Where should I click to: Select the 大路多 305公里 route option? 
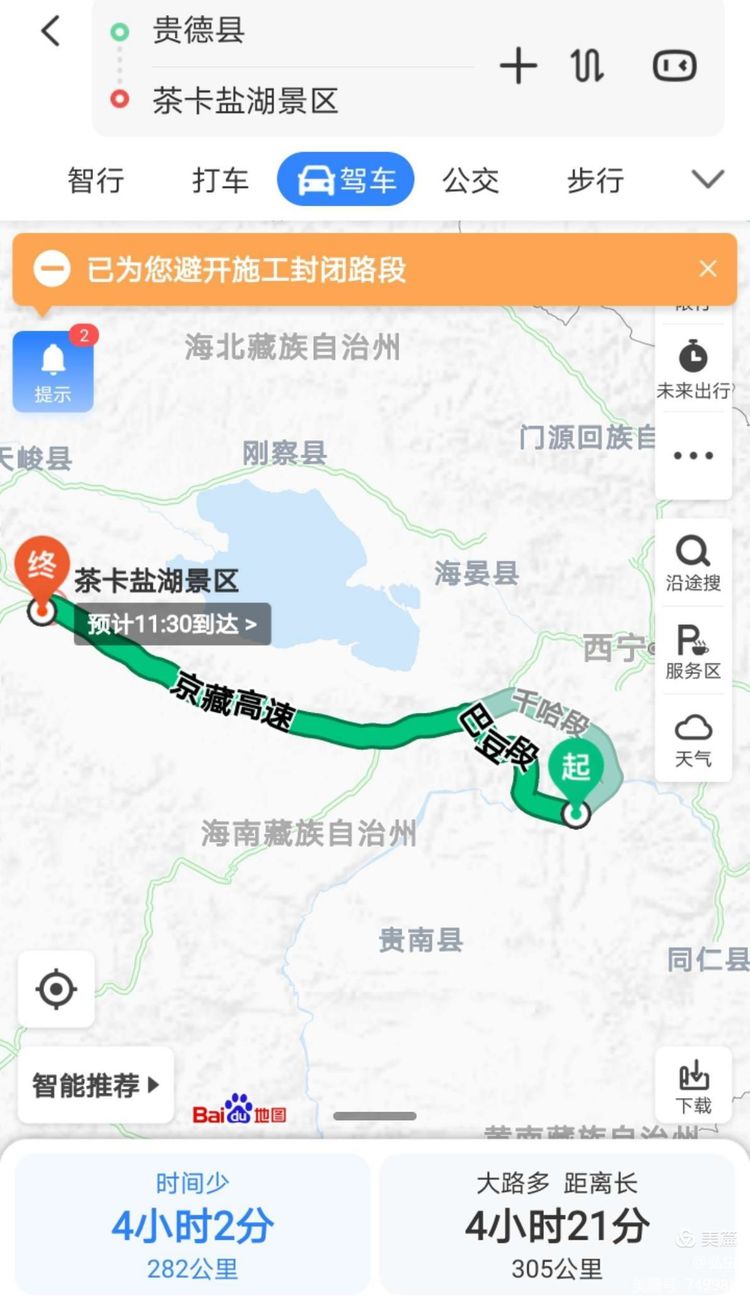click(x=555, y=1222)
